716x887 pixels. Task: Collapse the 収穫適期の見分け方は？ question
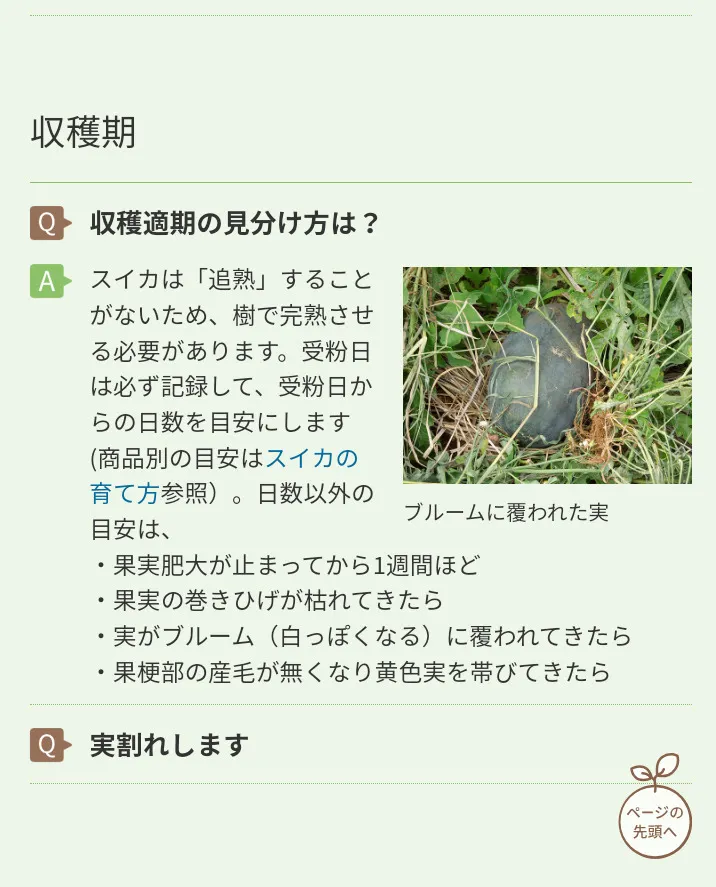coord(235,222)
